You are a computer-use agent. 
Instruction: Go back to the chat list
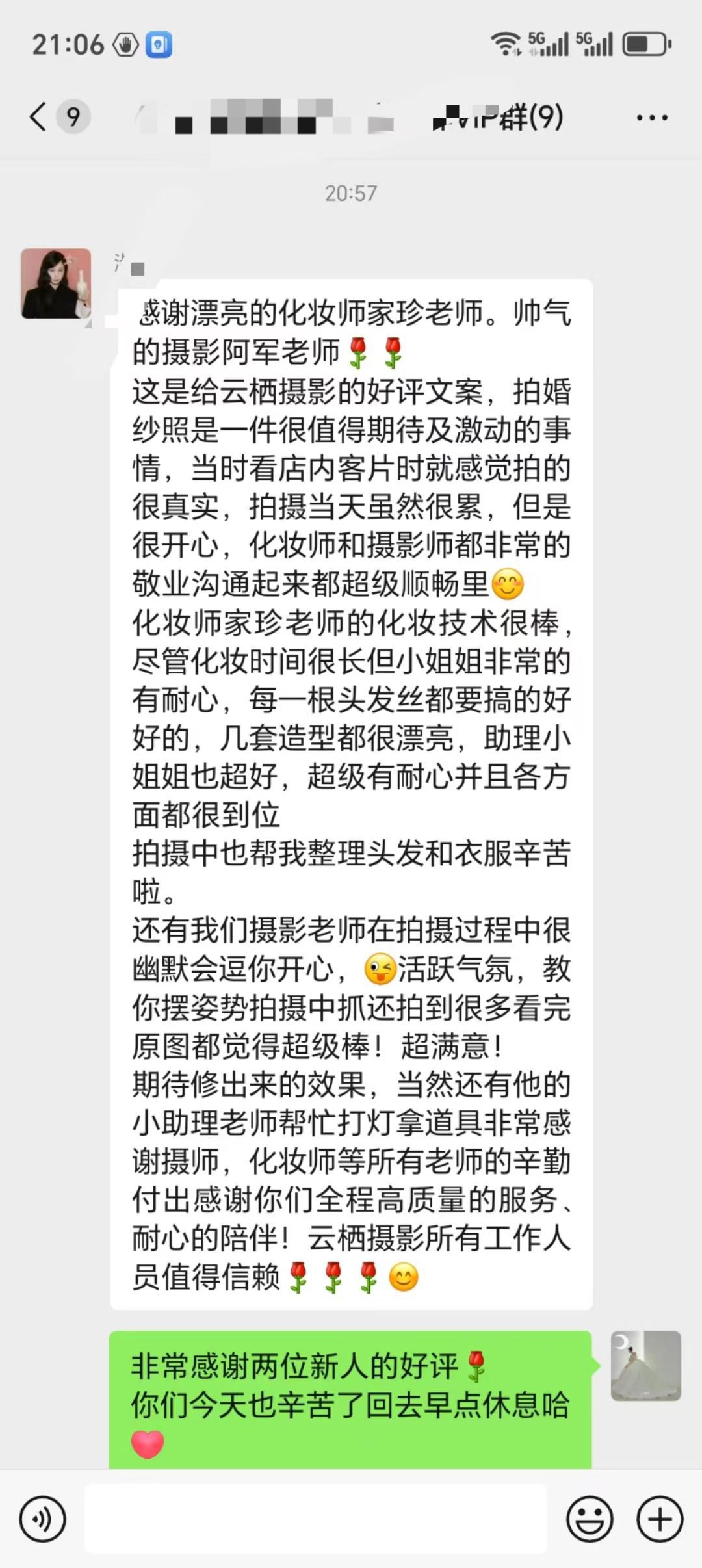pos(39,118)
